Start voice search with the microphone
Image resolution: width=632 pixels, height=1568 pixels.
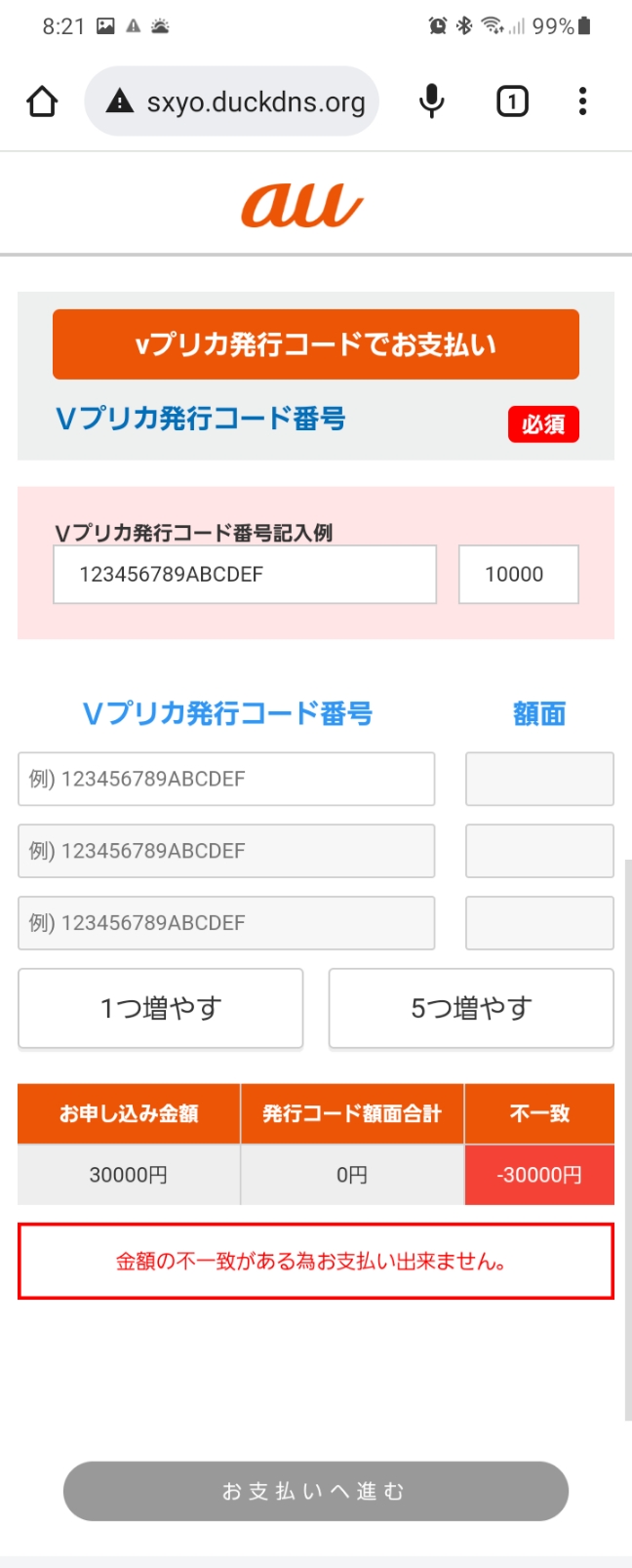coord(431,101)
